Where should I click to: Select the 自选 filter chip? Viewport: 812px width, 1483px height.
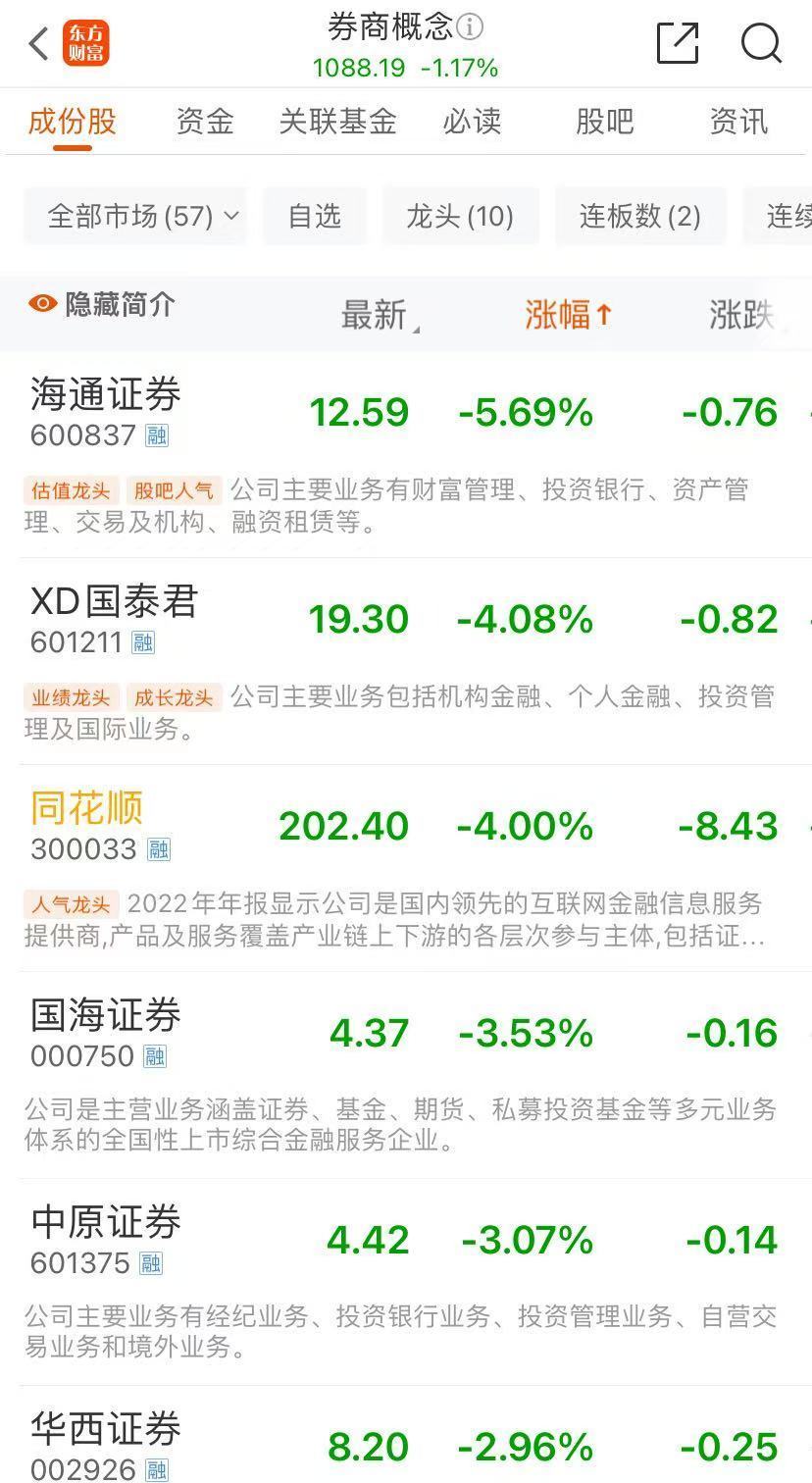click(315, 216)
